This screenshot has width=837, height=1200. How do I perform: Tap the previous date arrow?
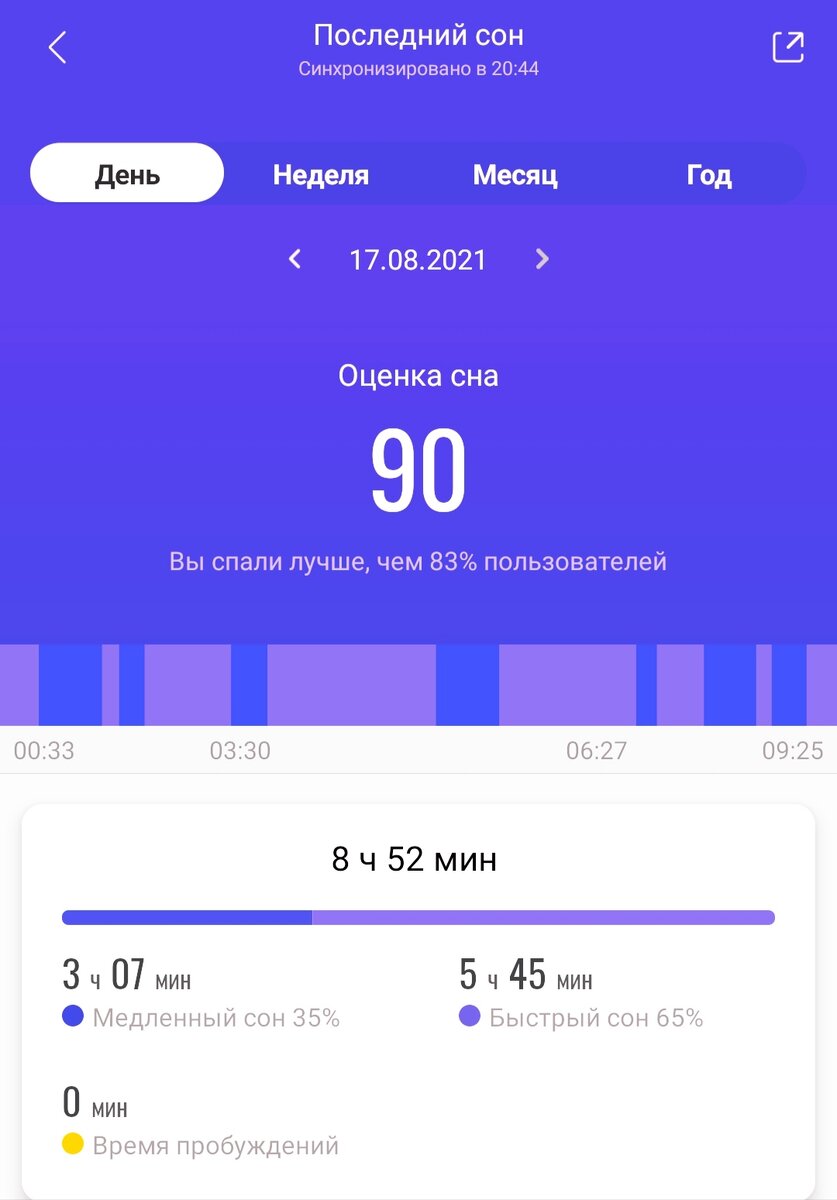point(294,259)
